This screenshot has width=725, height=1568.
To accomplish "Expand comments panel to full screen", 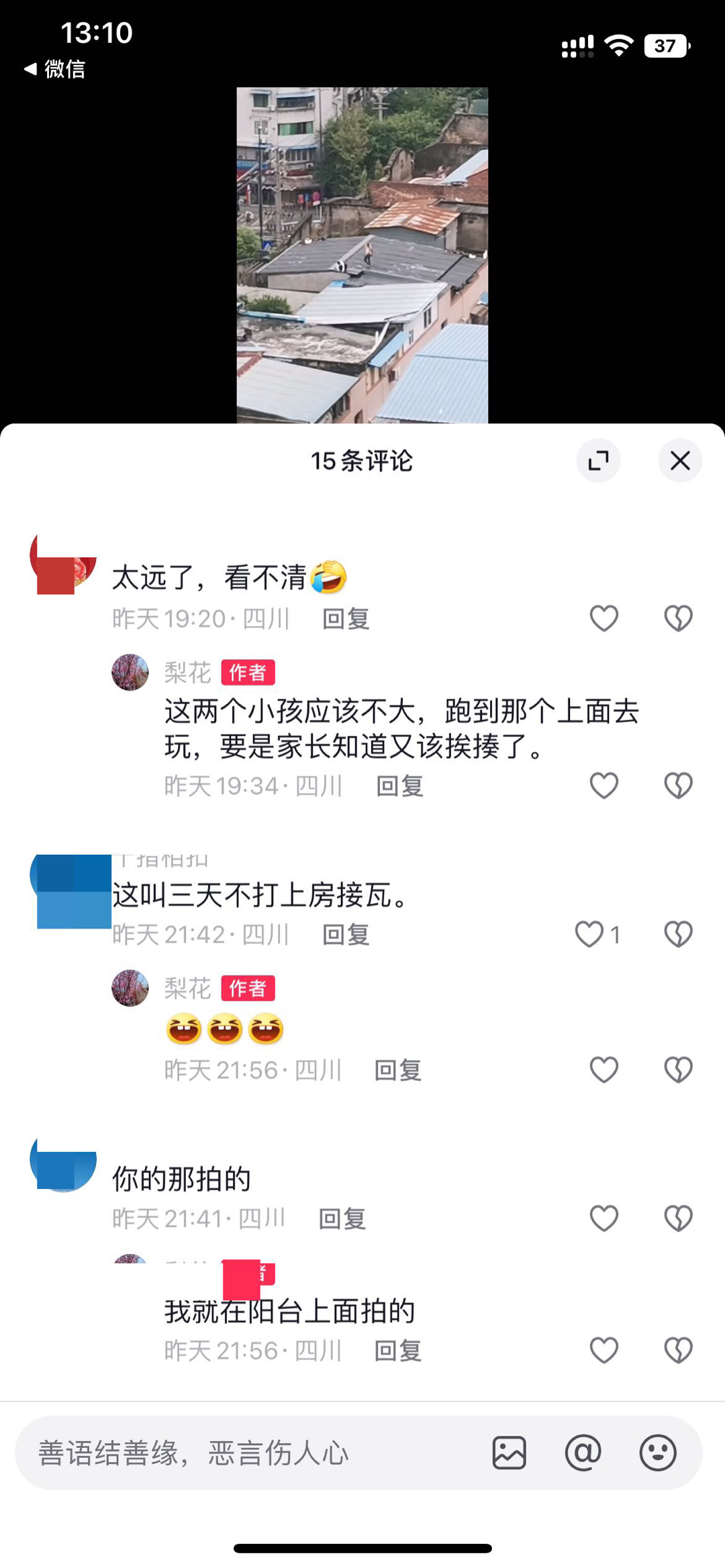I will 597,461.
